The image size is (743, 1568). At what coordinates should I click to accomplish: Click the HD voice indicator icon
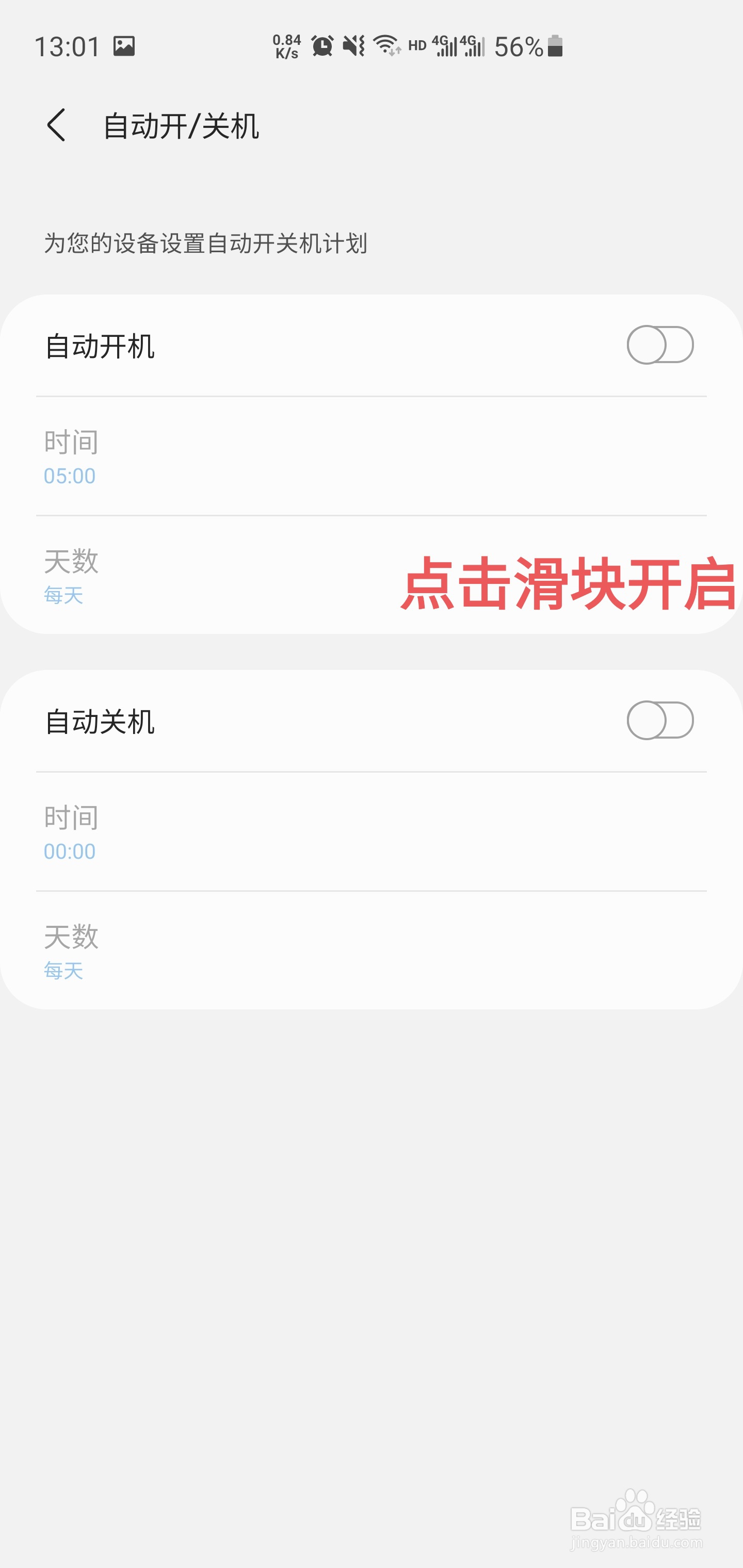pos(418,44)
